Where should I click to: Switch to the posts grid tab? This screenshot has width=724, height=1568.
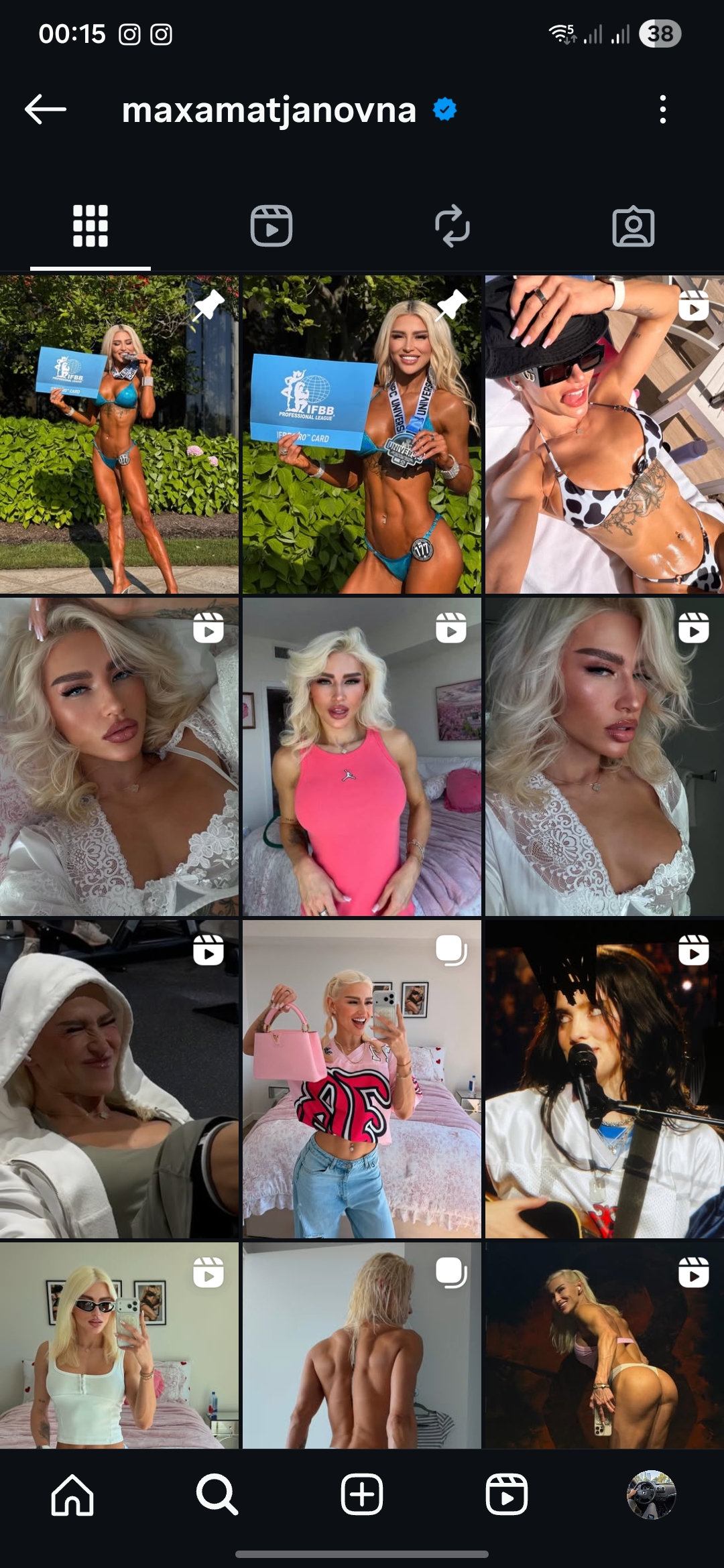click(x=90, y=226)
